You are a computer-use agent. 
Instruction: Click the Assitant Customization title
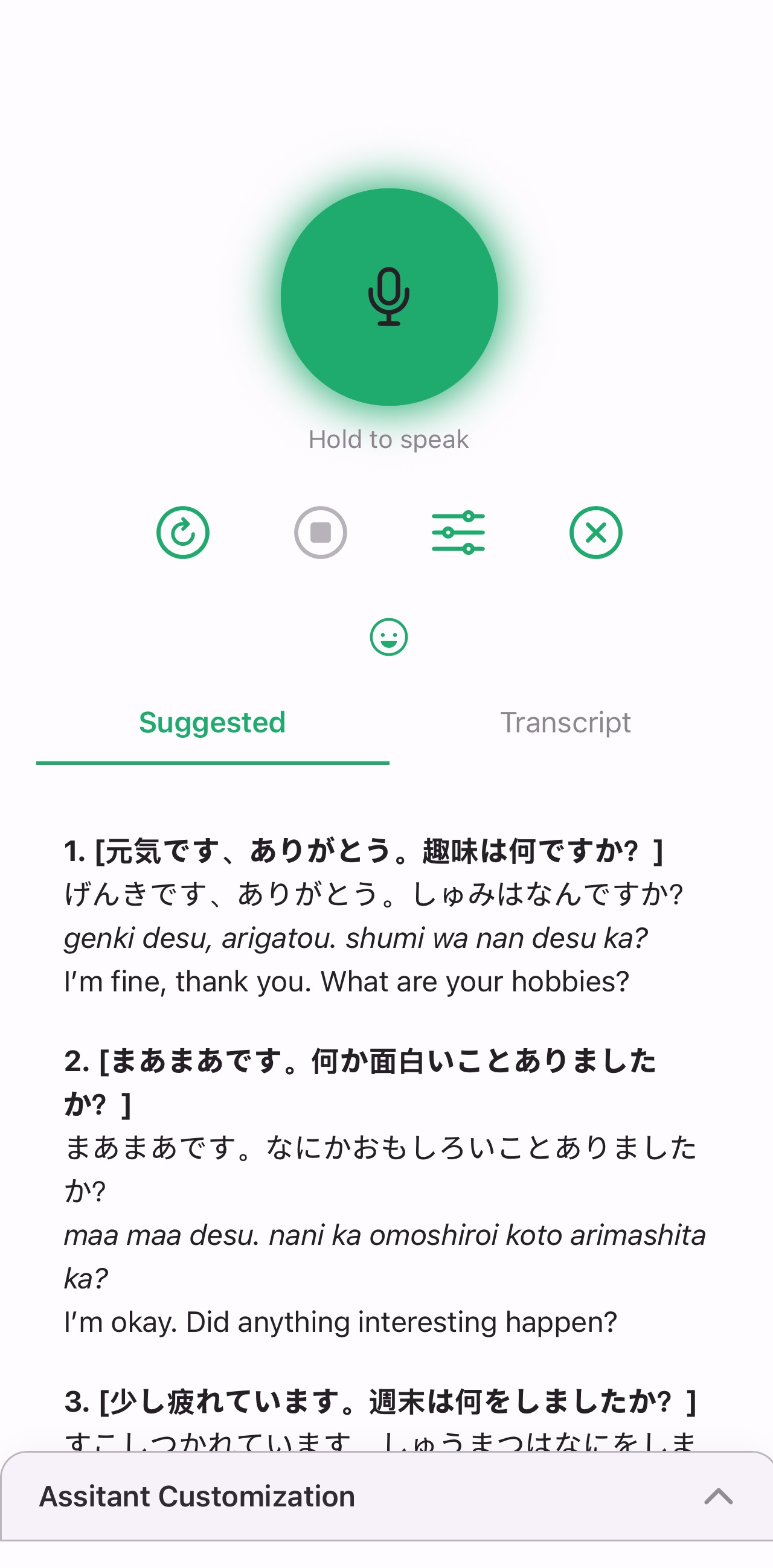pos(196,1495)
